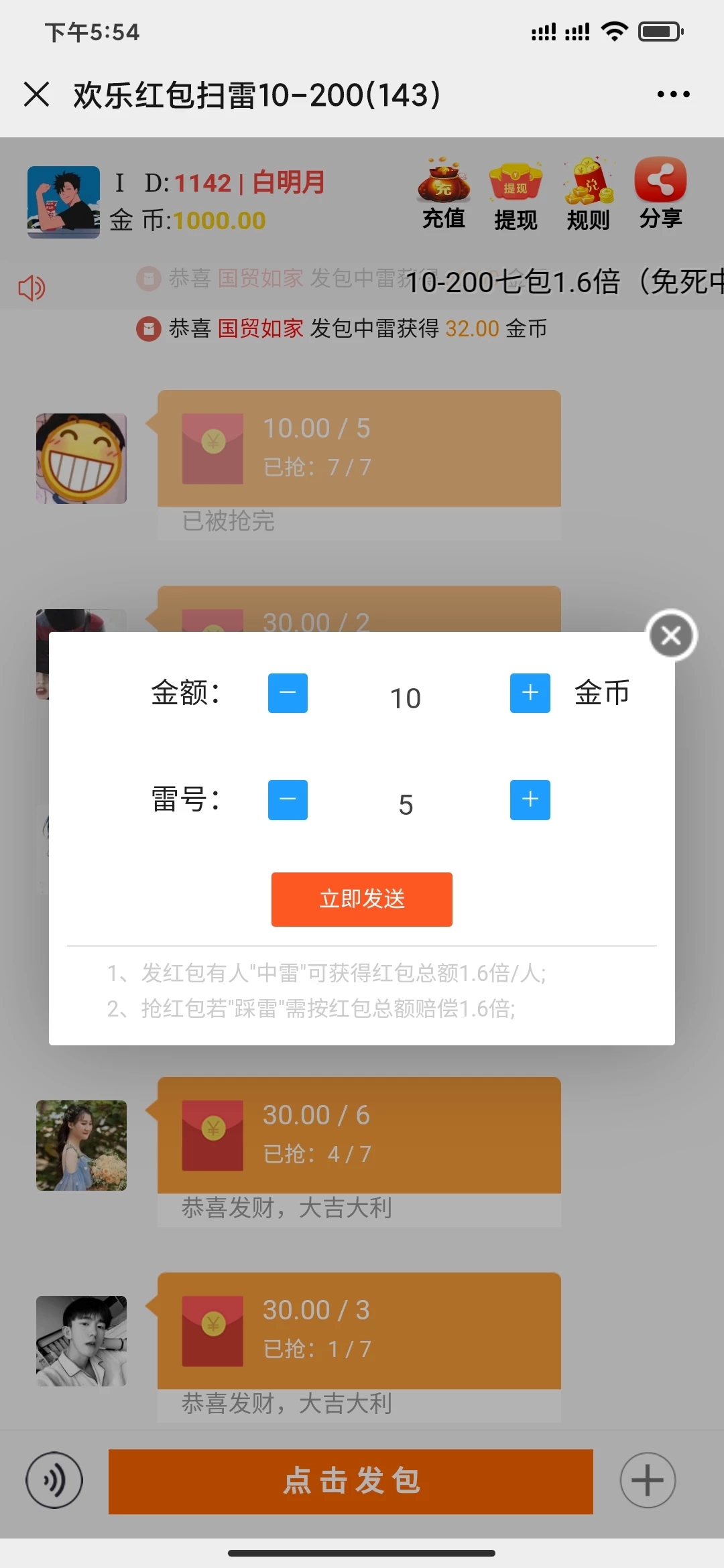Image resolution: width=724 pixels, height=1568 pixels.
Task: Dismiss the send red packet dialog
Action: [671, 635]
